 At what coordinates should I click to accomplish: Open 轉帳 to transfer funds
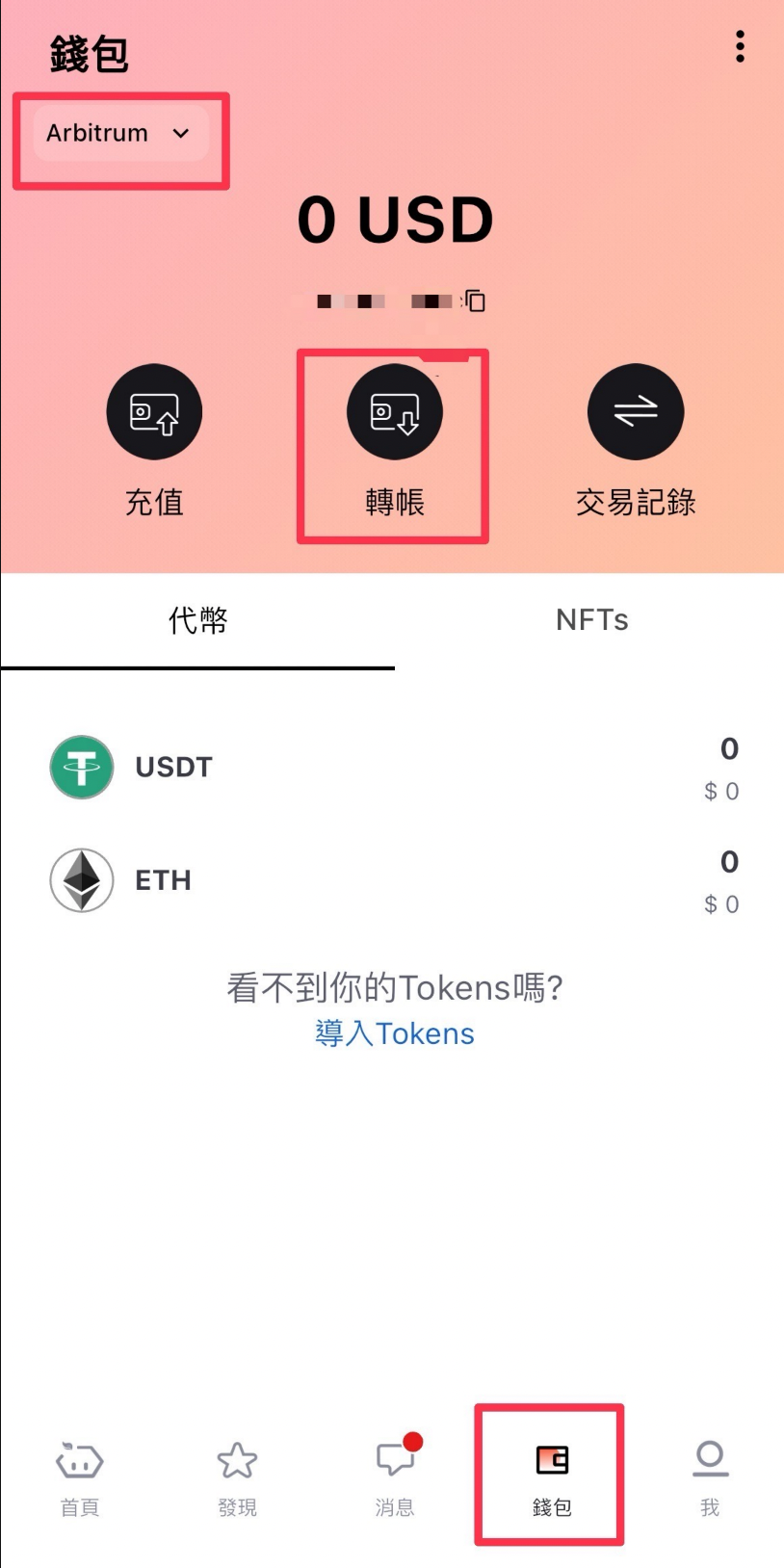point(395,412)
